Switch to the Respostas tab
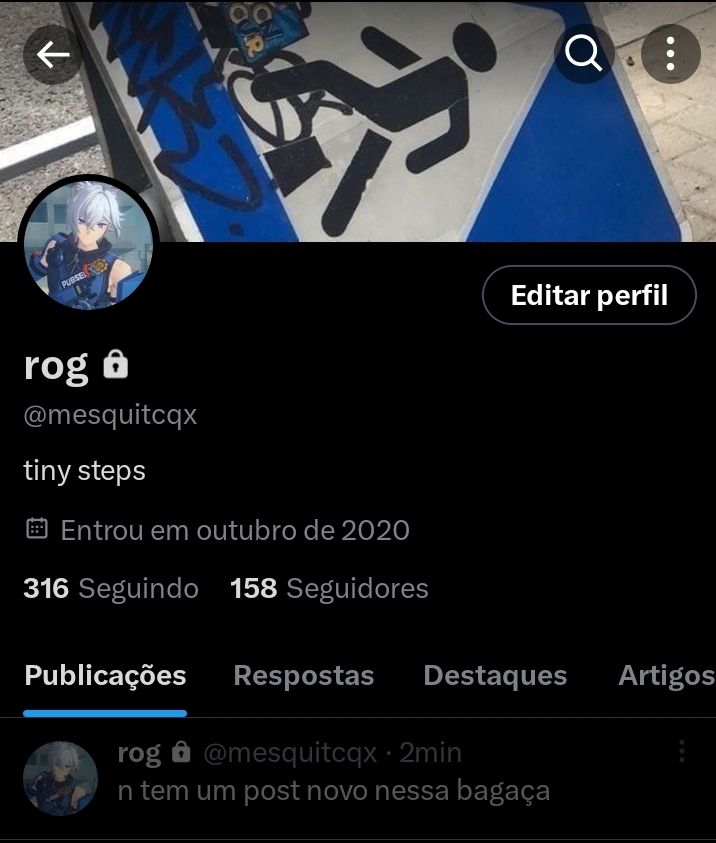 pos(303,676)
